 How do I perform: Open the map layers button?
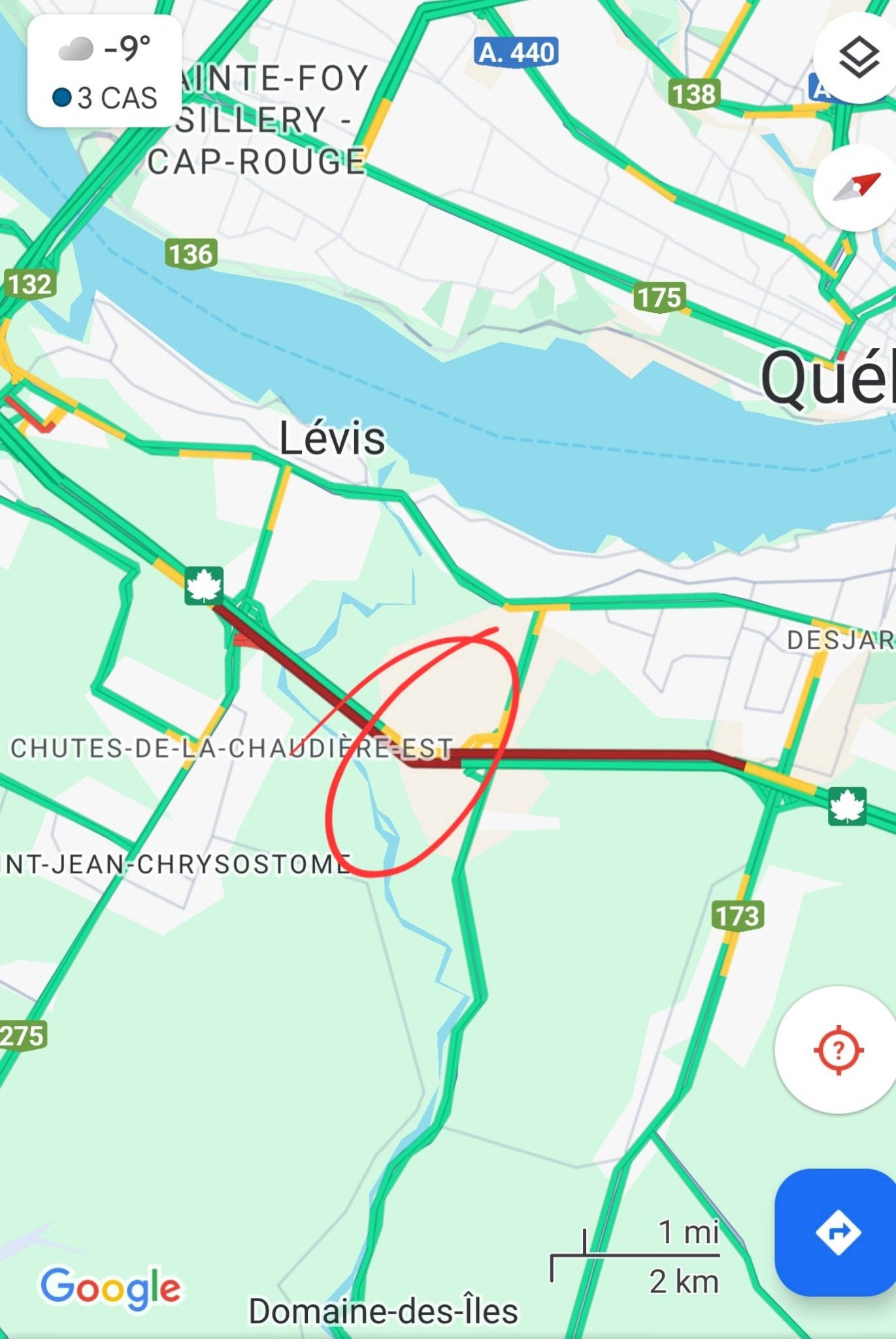(858, 58)
